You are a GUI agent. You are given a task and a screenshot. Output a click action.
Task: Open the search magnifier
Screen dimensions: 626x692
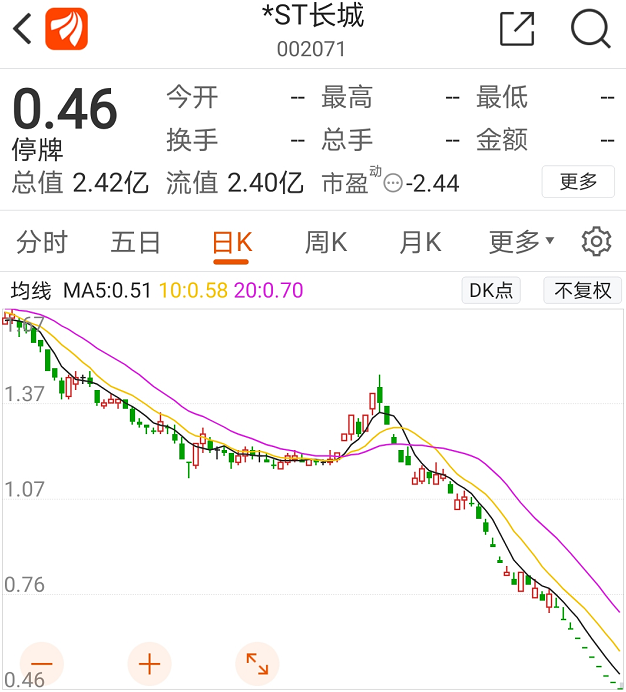(x=590, y=30)
